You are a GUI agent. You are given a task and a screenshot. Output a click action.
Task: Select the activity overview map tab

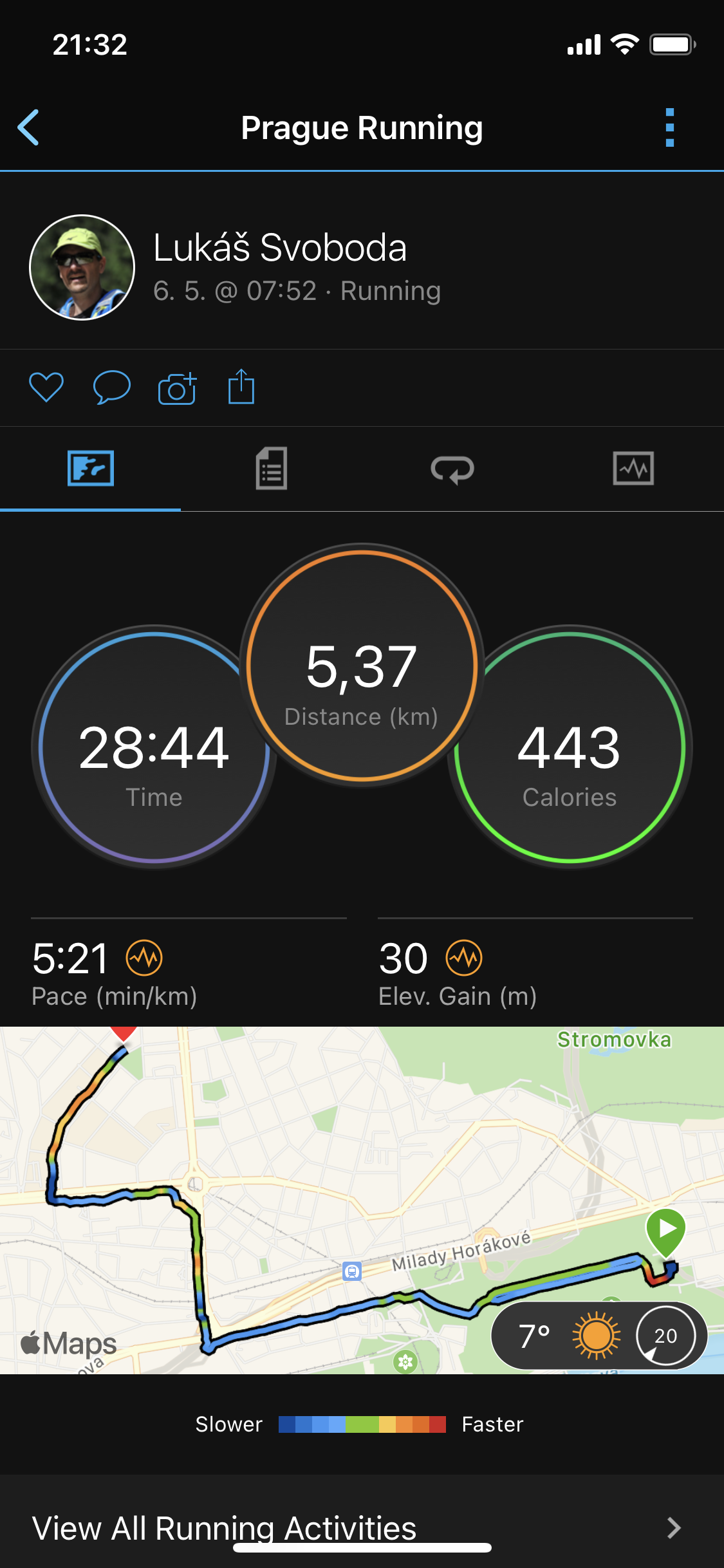(x=91, y=468)
